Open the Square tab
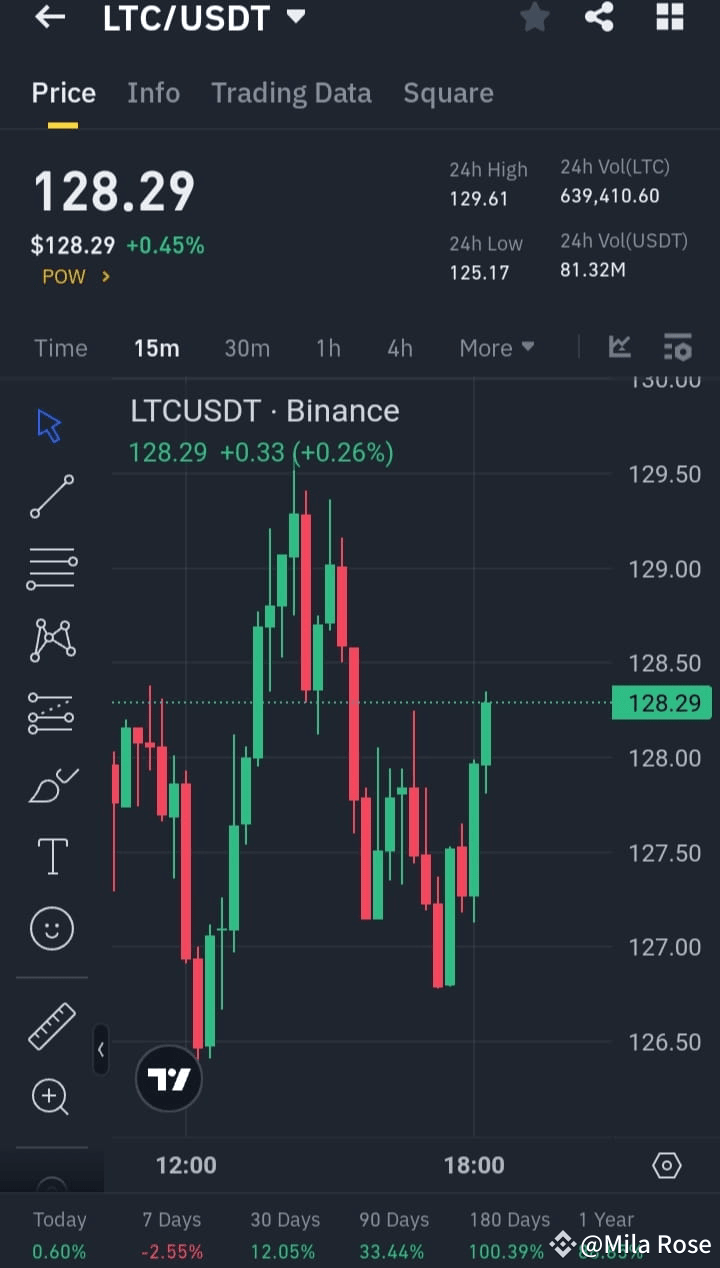 (448, 92)
